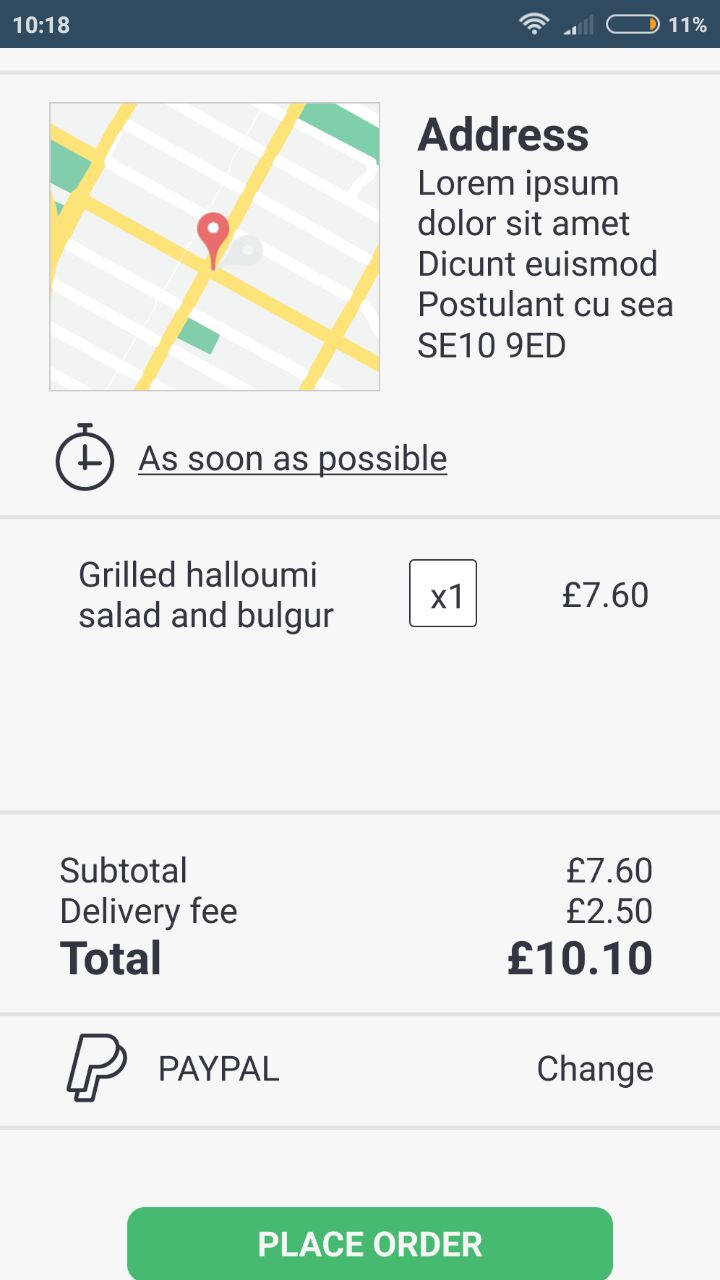Open the delivery address map
Screen dimensions: 720x1280
[x=214, y=246]
